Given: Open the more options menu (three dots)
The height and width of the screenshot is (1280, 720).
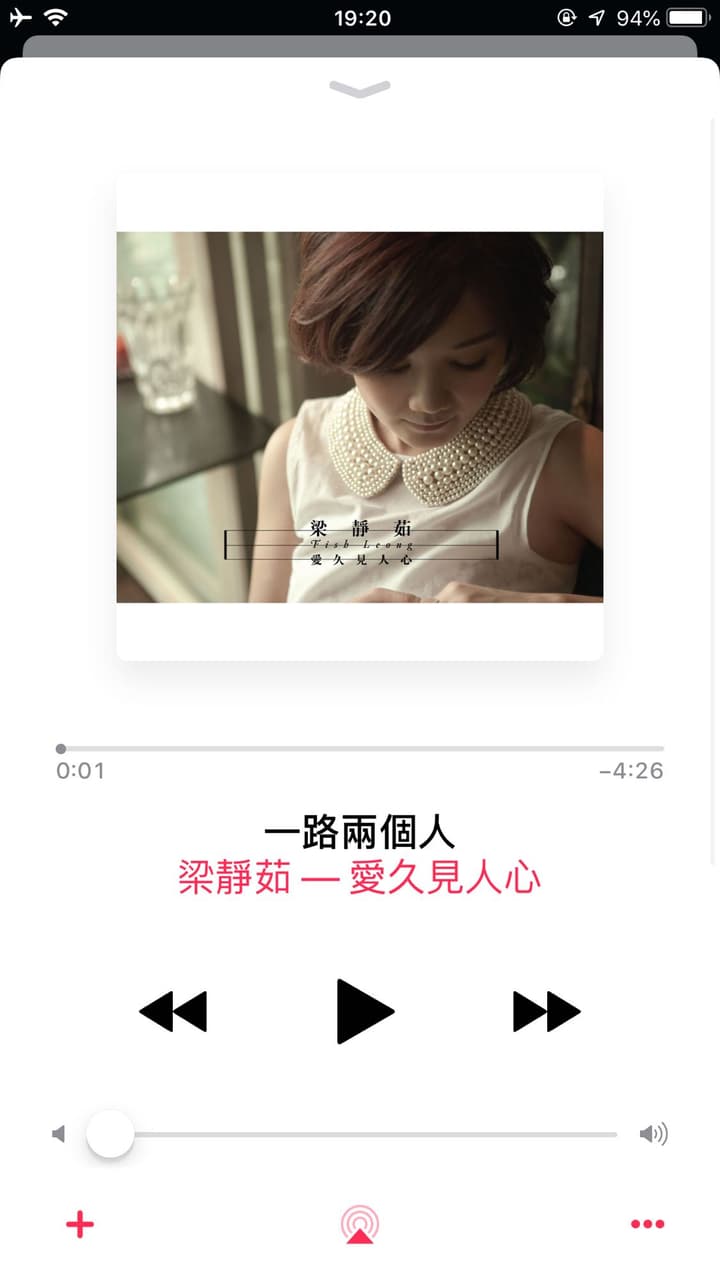Looking at the screenshot, I should pos(647,1224).
